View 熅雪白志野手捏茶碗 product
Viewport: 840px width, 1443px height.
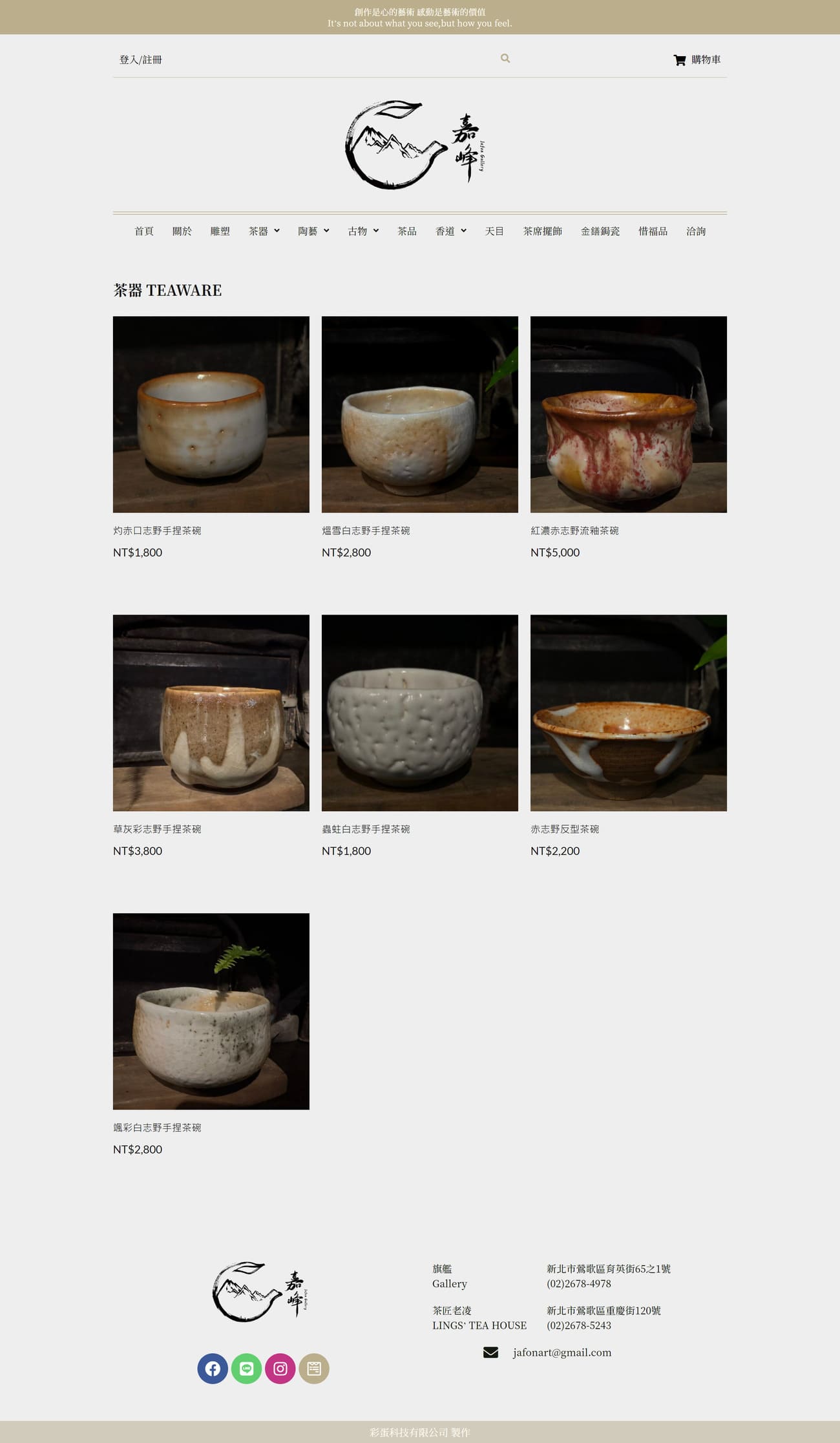[419, 414]
